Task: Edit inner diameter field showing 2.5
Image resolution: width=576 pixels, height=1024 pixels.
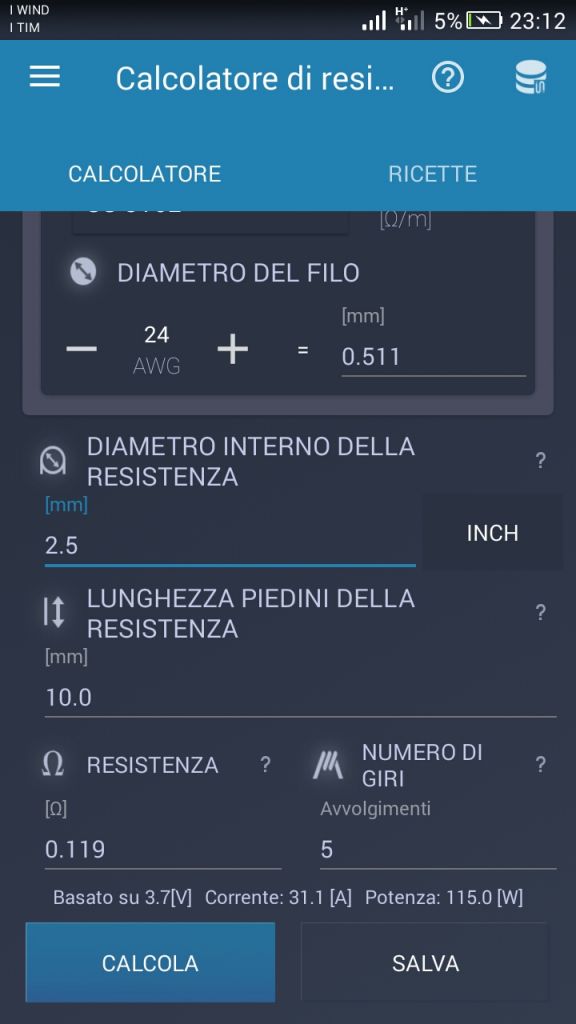Action: (230, 545)
